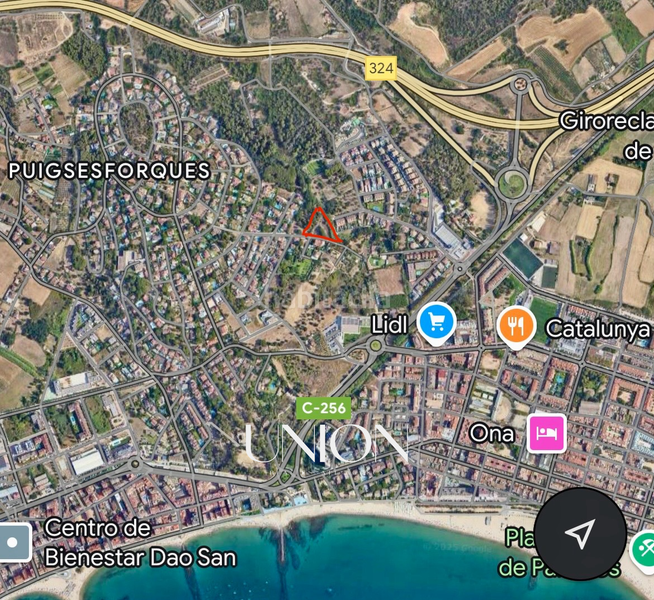This screenshot has width=654, height=600.
Task: Open the Ona hotel marker
Action: [x=547, y=433]
